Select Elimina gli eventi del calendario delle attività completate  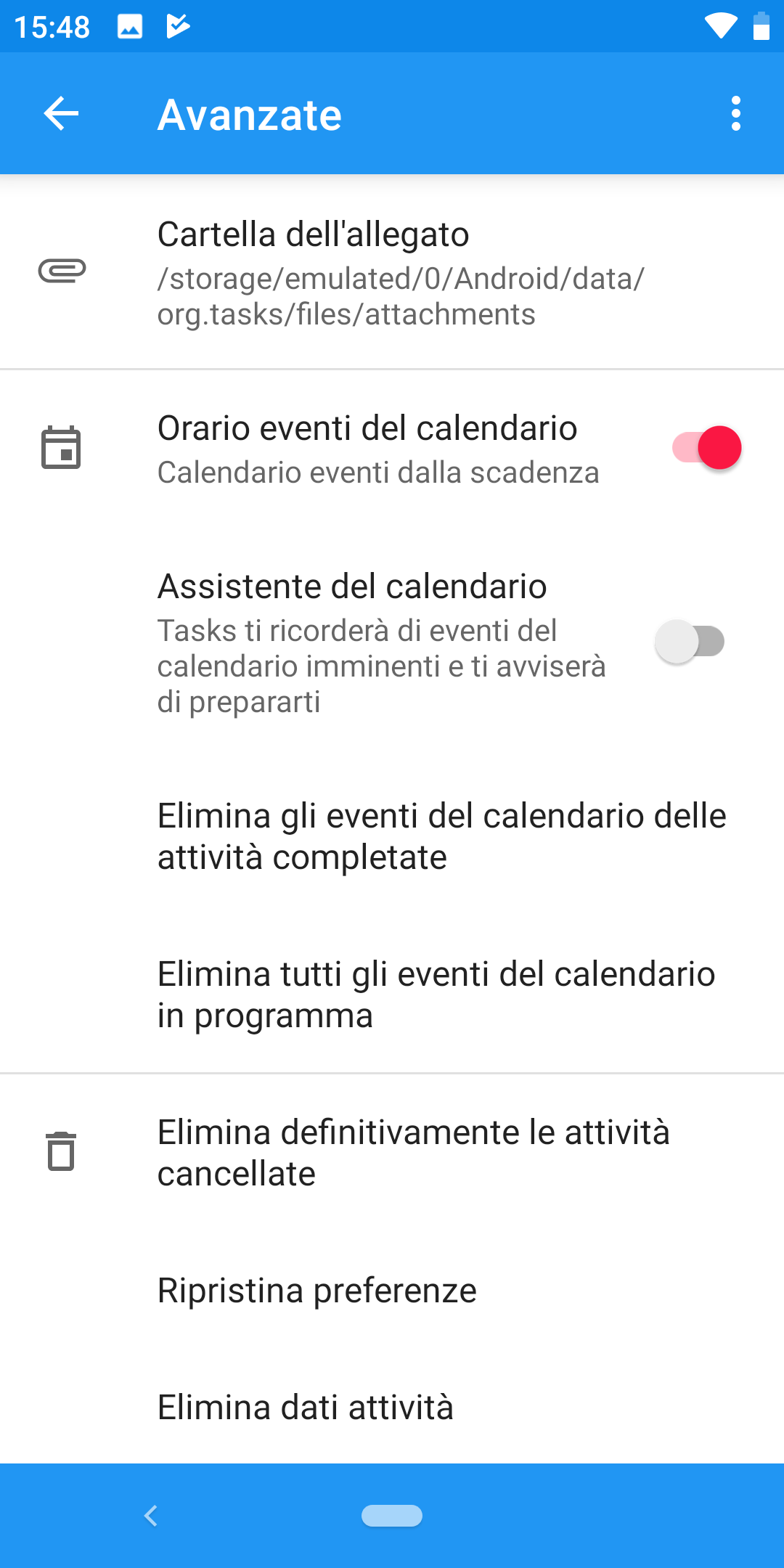tap(392, 836)
